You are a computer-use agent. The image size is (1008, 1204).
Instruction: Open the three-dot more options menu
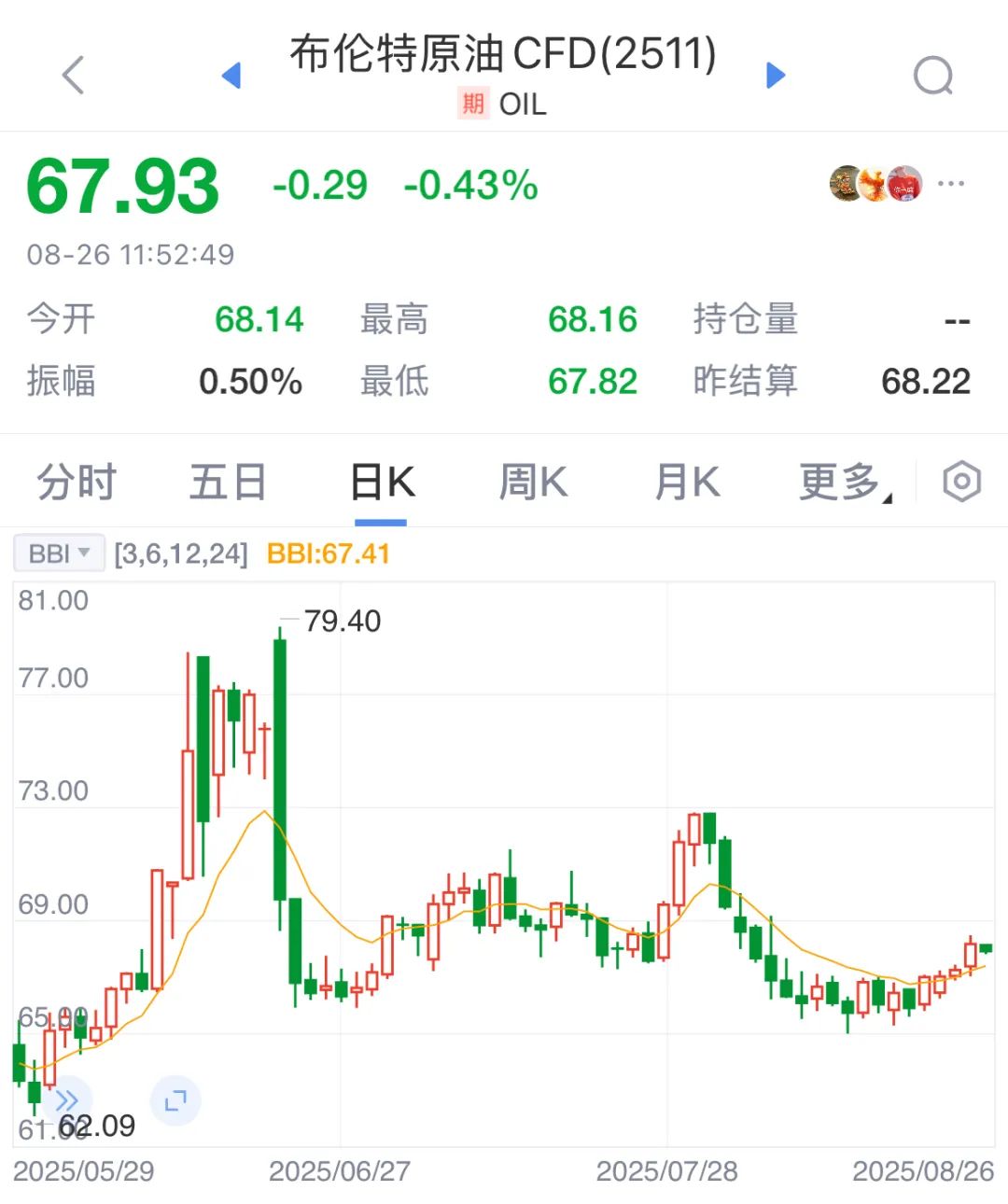tap(950, 184)
